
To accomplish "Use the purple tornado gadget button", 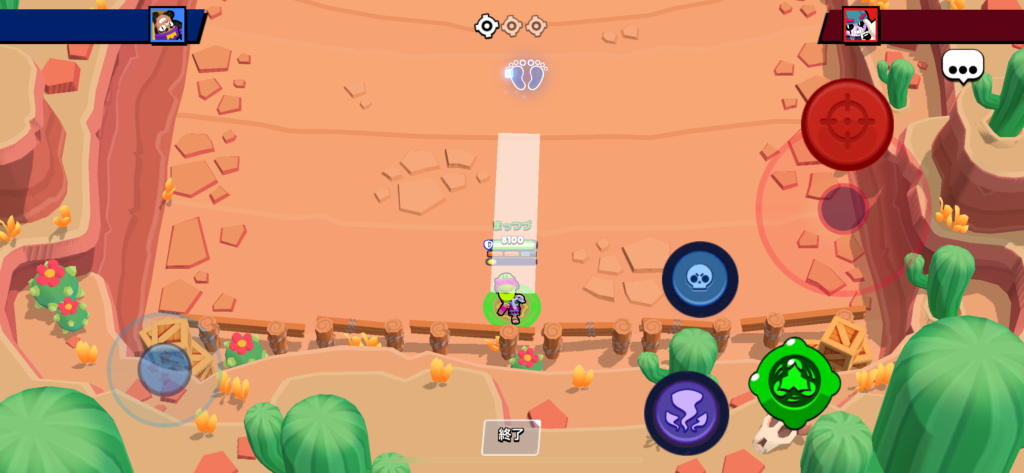I will tap(686, 412).
